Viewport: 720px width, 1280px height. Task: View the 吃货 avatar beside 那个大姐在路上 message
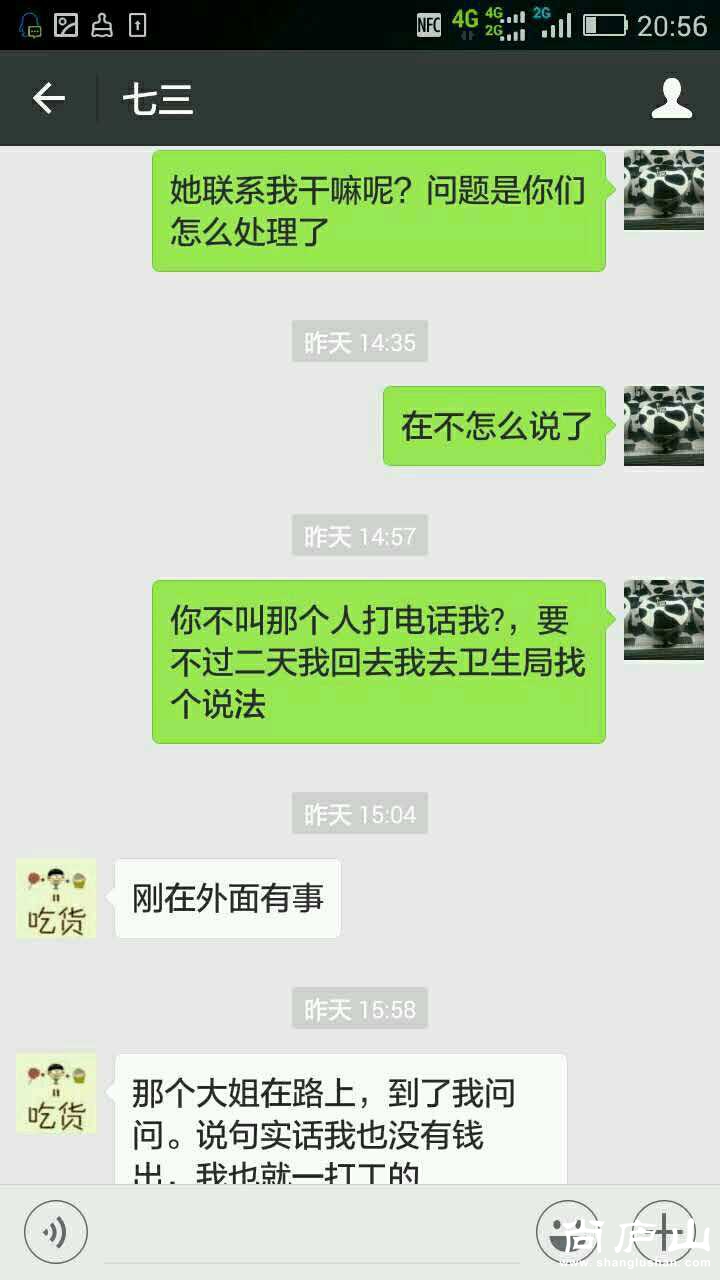pyautogui.click(x=56, y=1092)
